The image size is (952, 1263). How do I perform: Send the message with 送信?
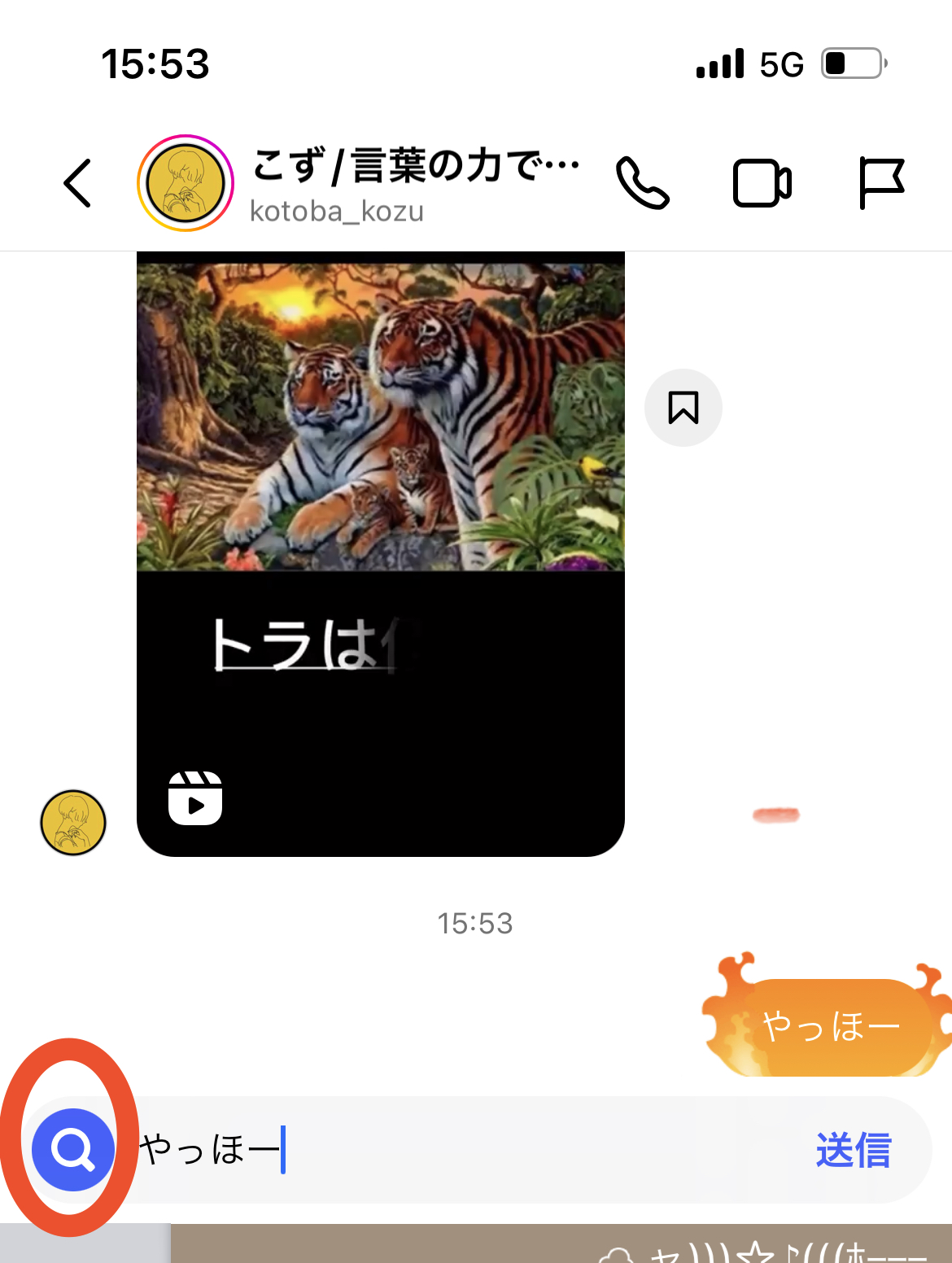pyautogui.click(x=854, y=1150)
